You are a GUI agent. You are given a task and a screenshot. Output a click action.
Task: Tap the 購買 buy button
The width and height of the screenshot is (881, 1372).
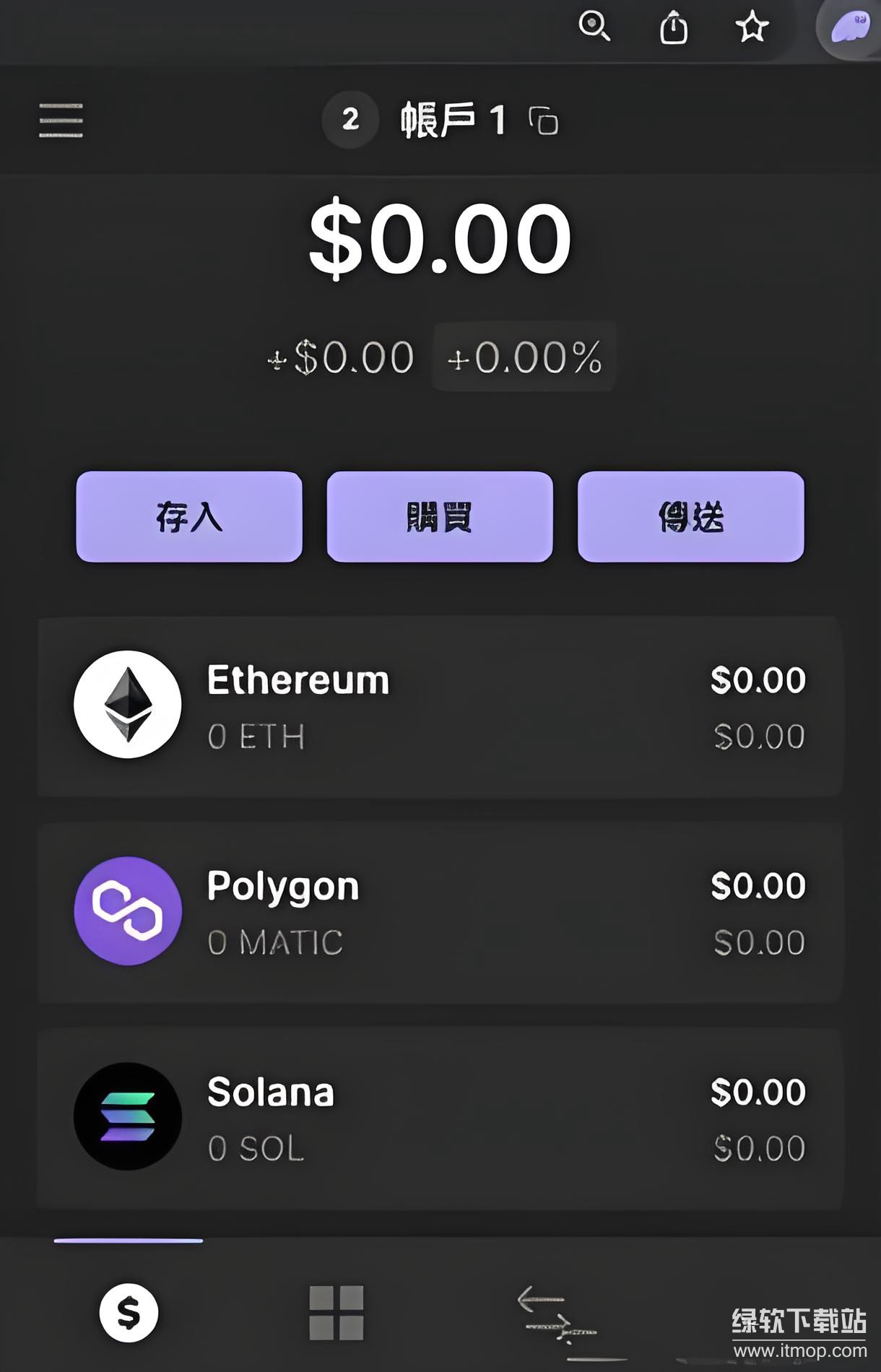click(x=440, y=517)
